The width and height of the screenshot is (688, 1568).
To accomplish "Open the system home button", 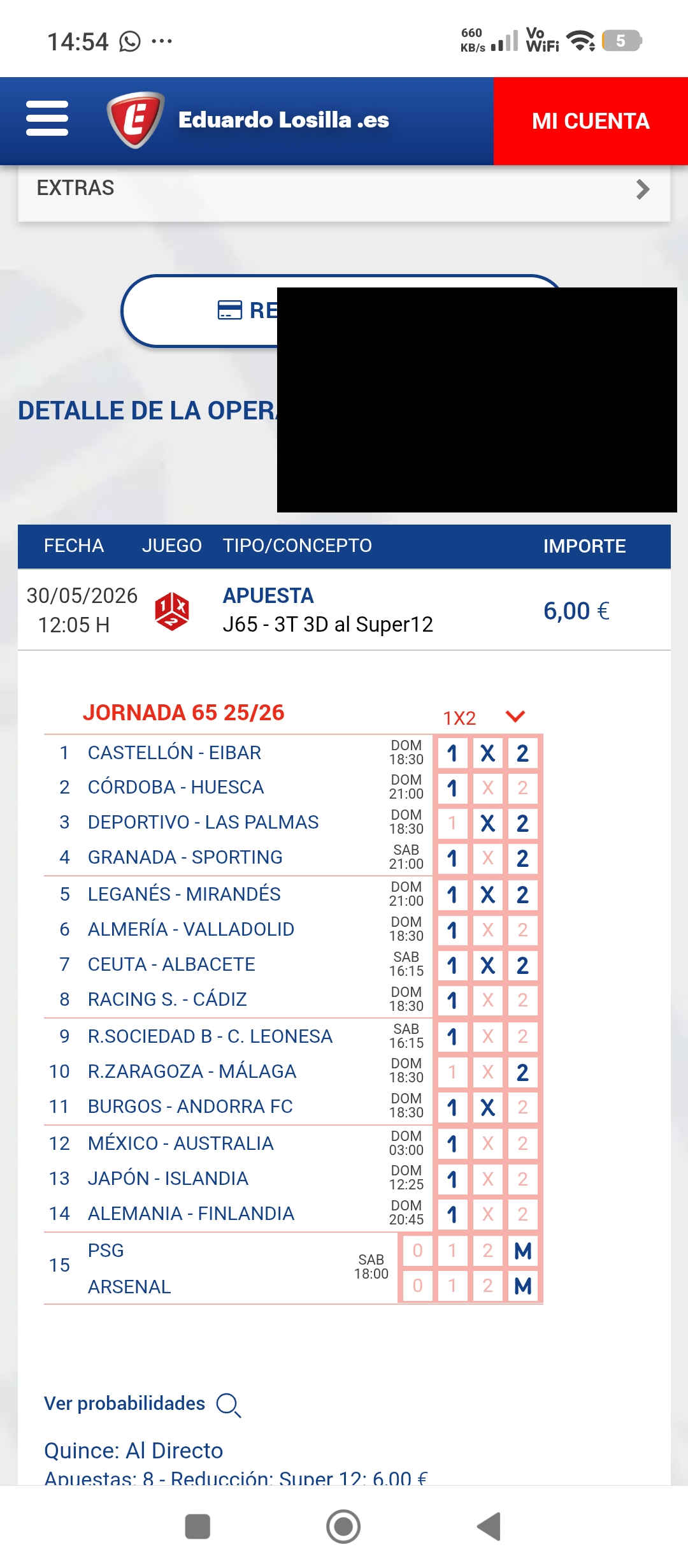I will (x=343, y=1527).
